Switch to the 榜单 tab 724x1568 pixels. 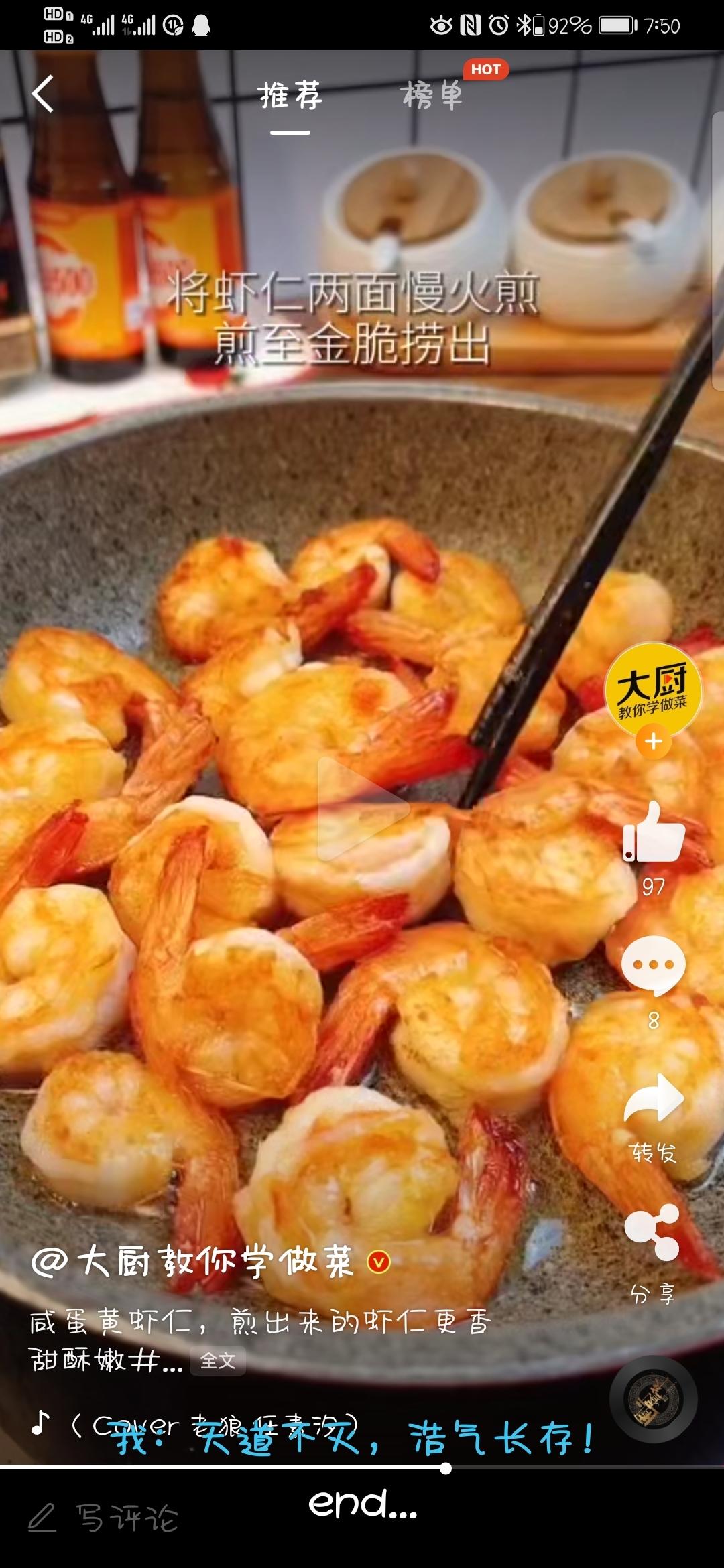click(x=432, y=96)
